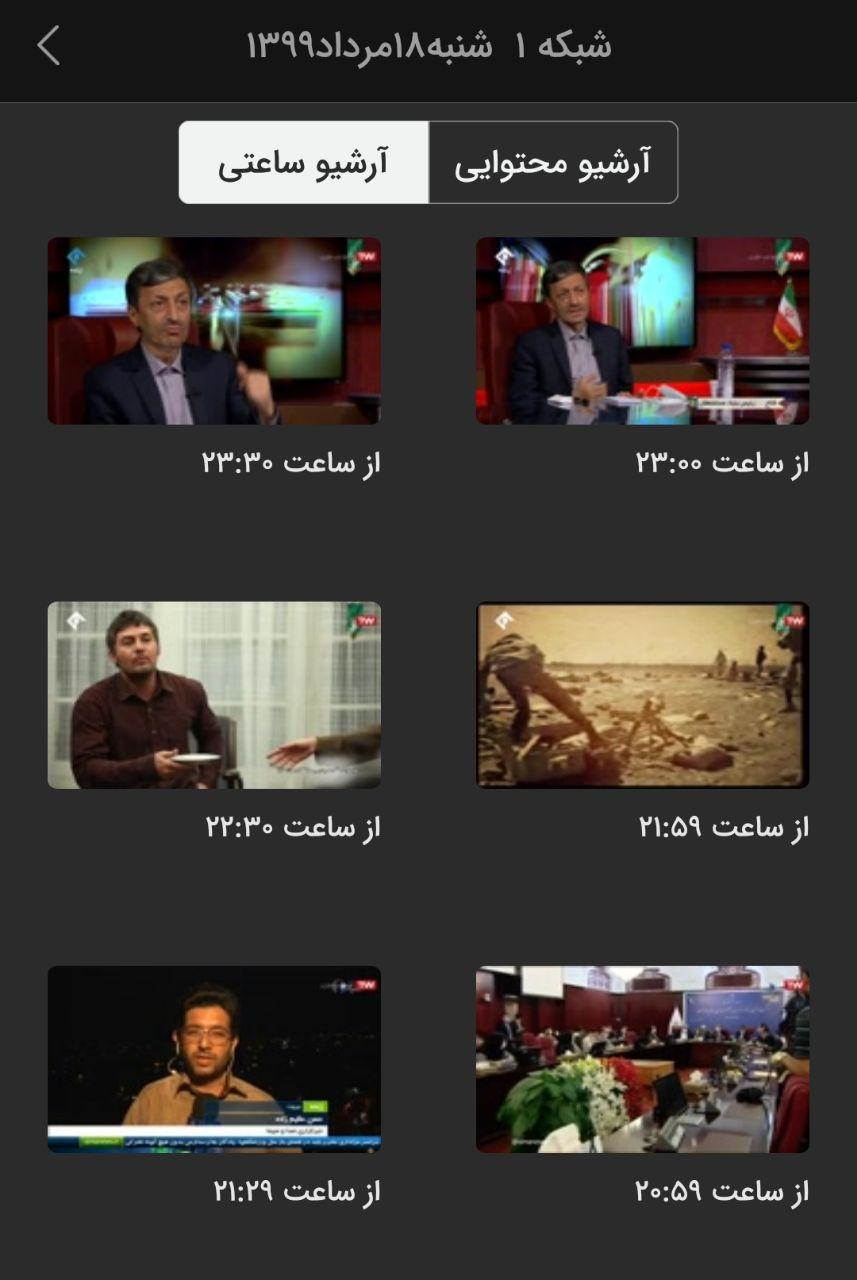The width and height of the screenshot is (857, 1280).
Task: Go back using the top-left arrow
Action: point(48,46)
